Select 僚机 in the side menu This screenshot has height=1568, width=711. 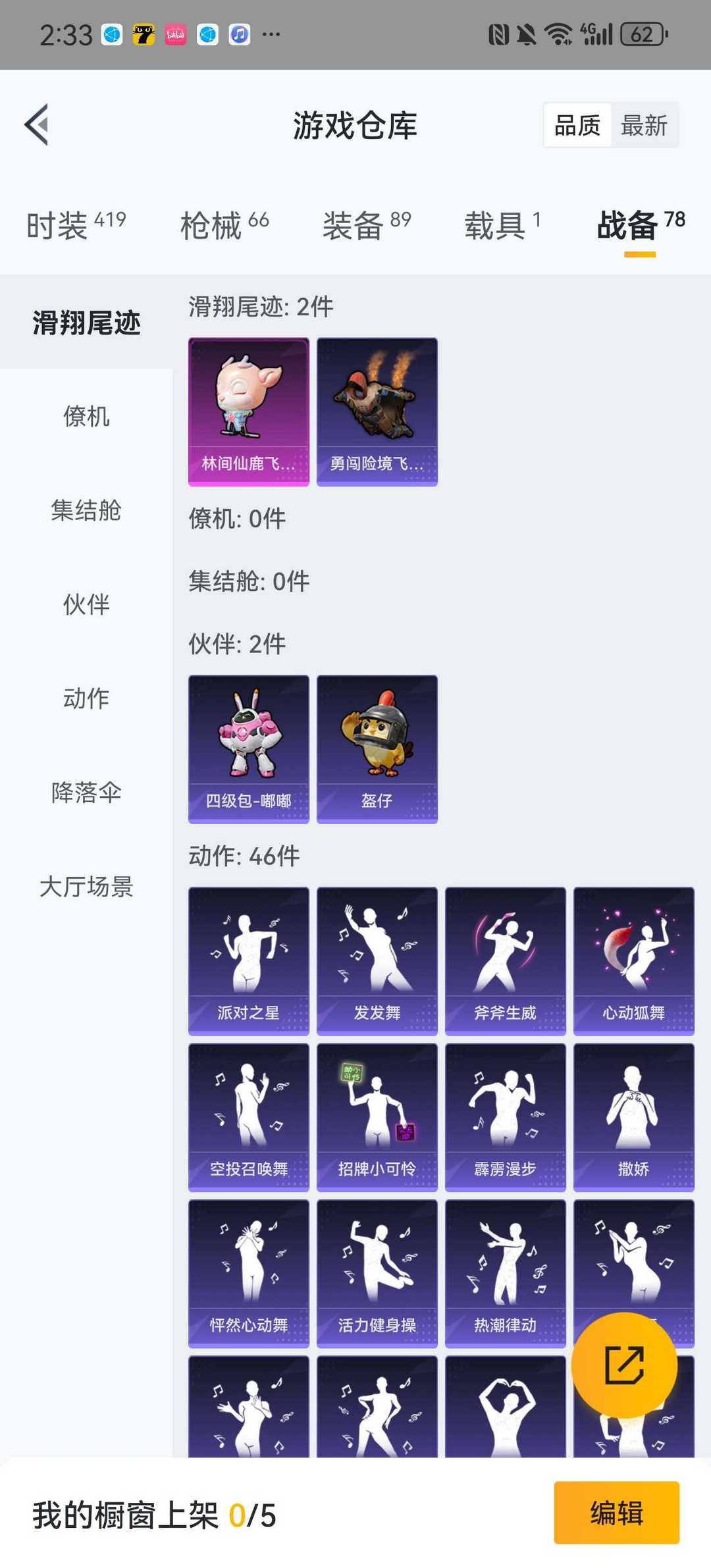86,417
